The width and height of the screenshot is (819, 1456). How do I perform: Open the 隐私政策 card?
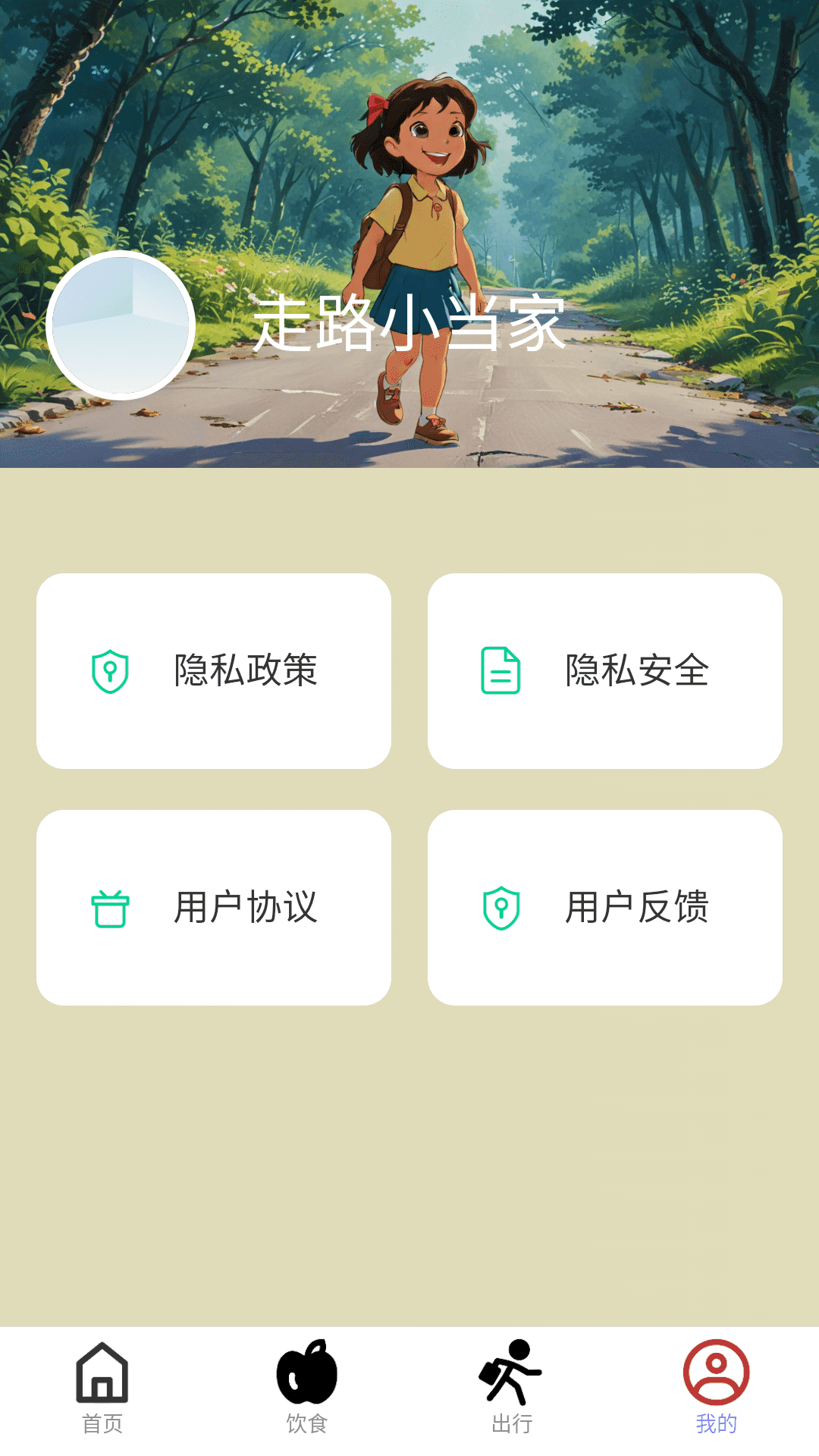[x=214, y=671]
